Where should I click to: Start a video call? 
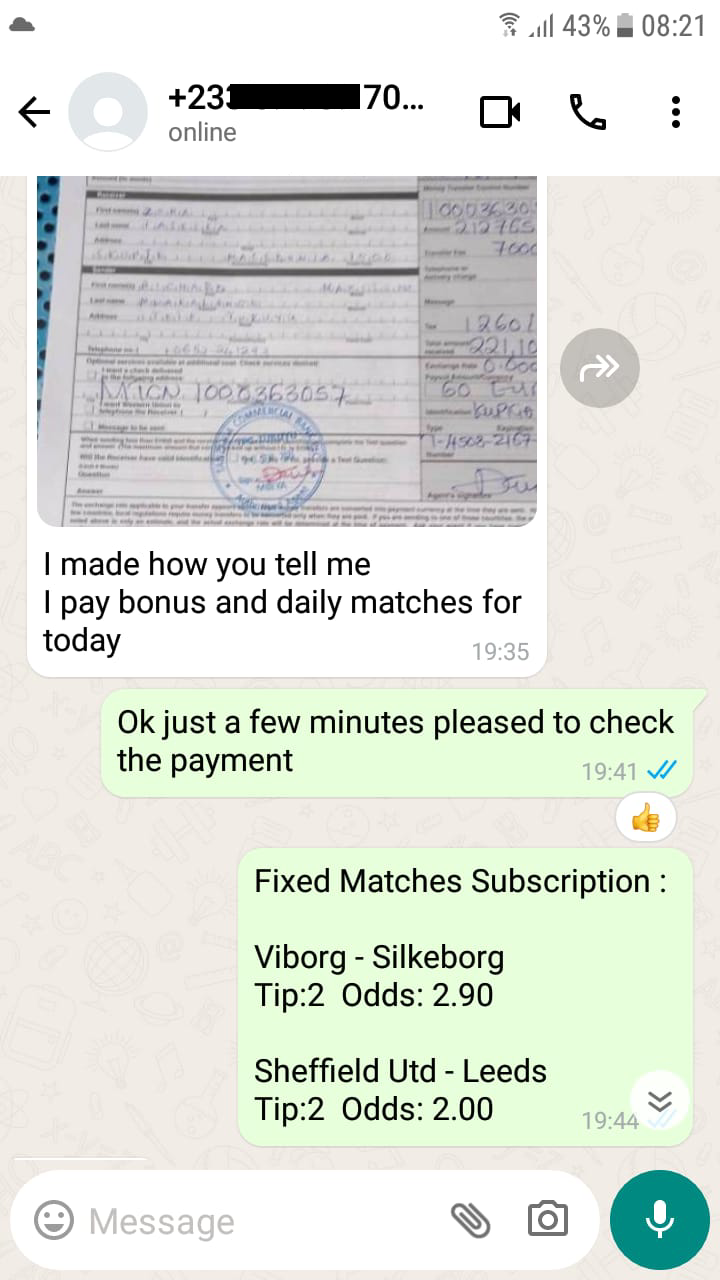tap(500, 113)
